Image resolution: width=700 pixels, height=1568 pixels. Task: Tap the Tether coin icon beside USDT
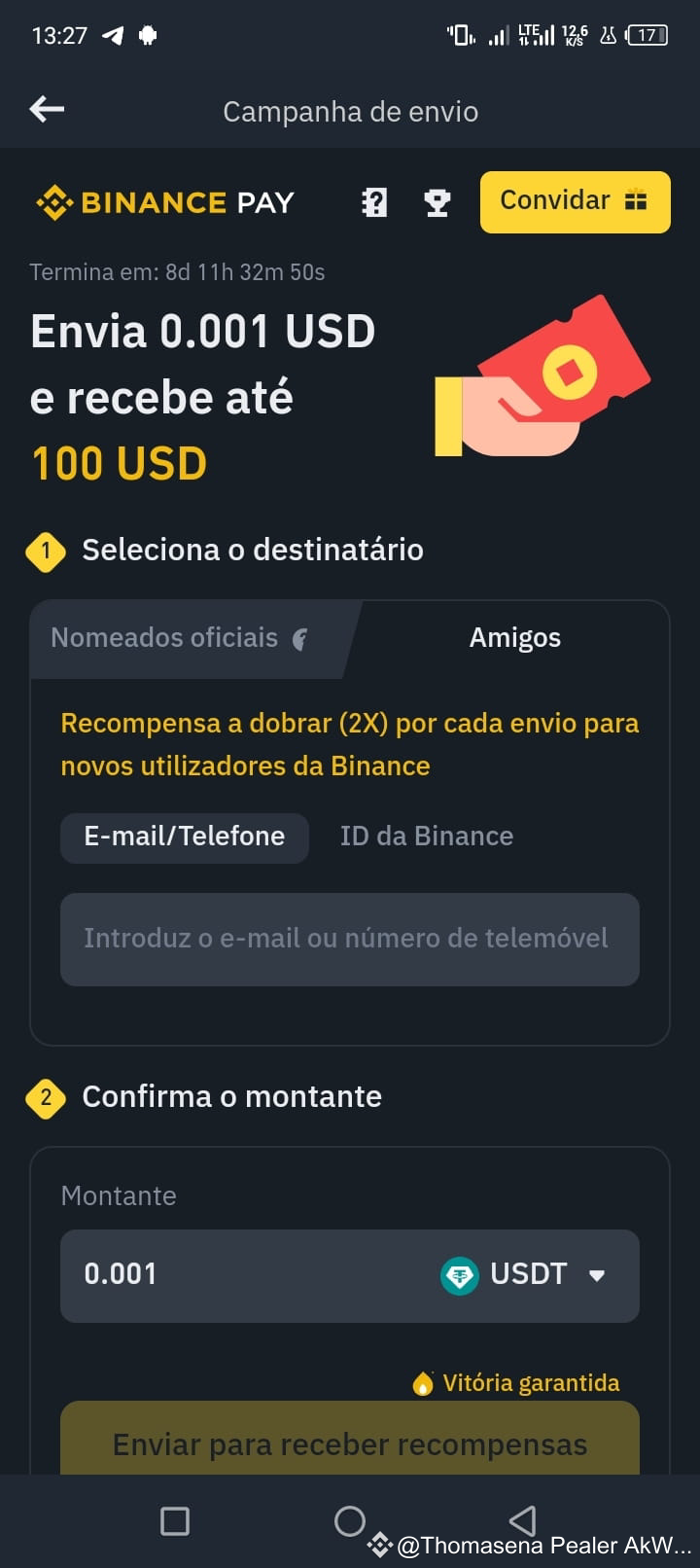pos(458,1275)
